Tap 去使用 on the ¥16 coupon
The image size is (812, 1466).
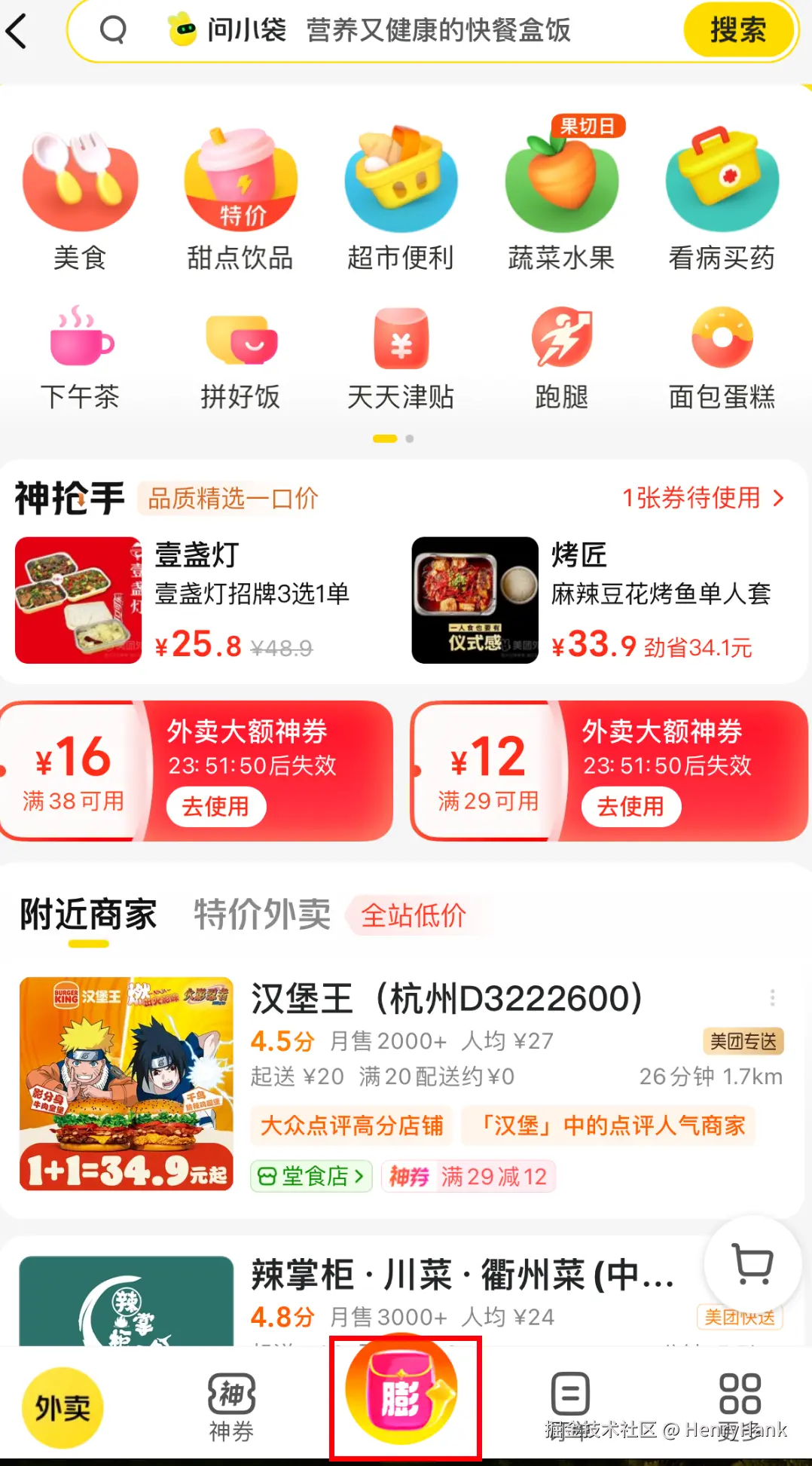pyautogui.click(x=216, y=806)
